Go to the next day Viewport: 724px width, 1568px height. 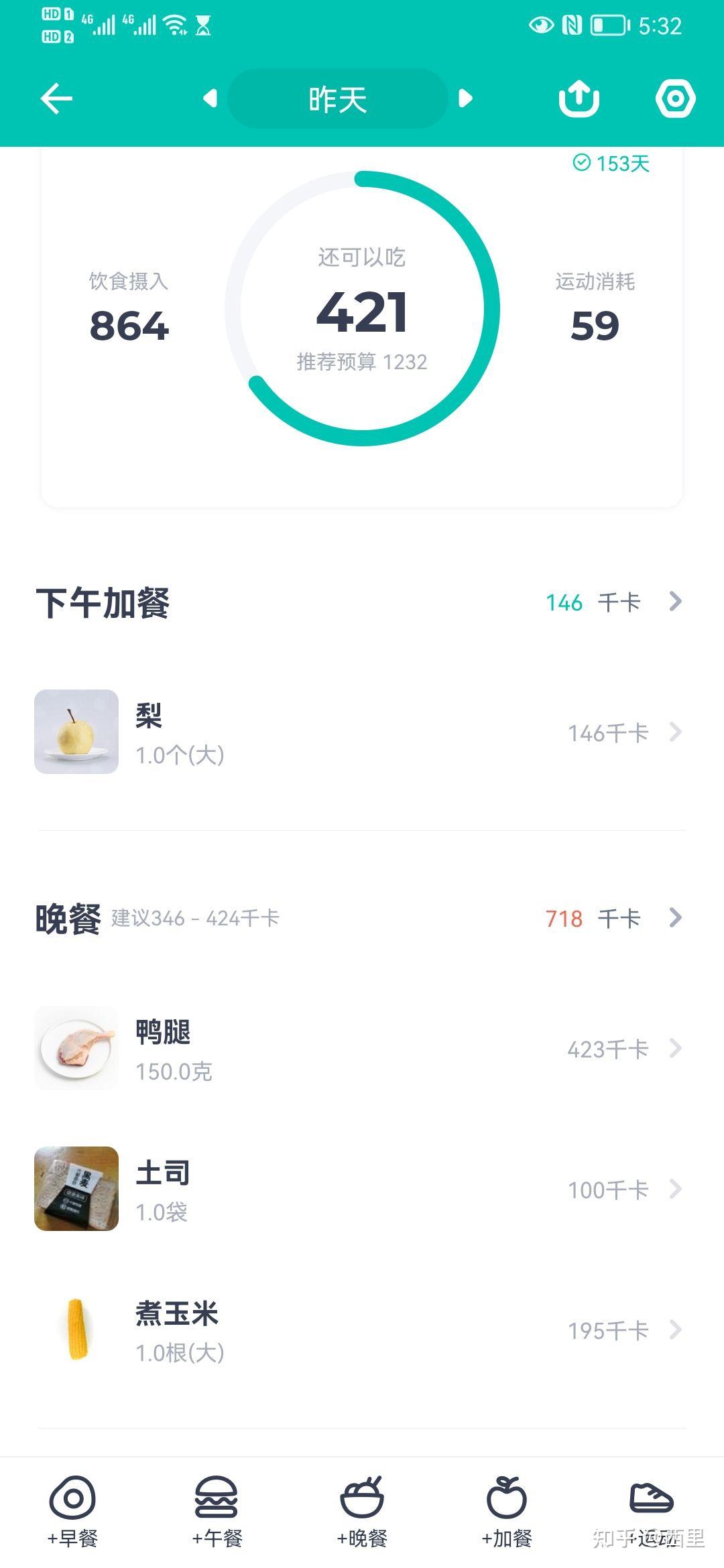click(465, 99)
